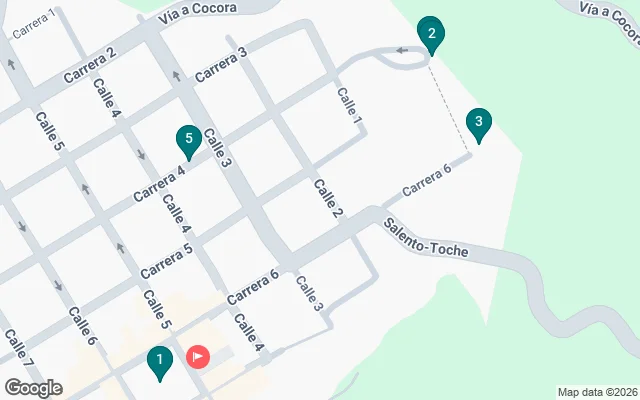Tap the red flag marker
The width and height of the screenshot is (640, 400).
pos(199,356)
